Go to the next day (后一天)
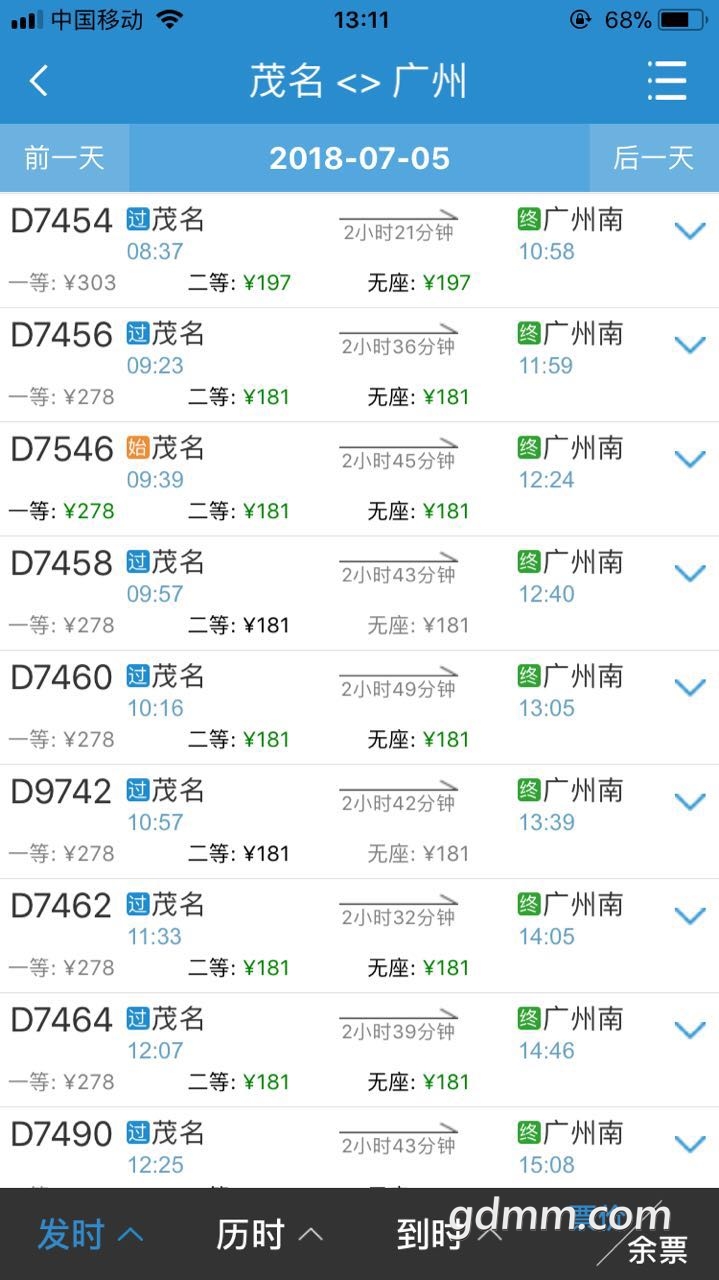 (x=654, y=158)
